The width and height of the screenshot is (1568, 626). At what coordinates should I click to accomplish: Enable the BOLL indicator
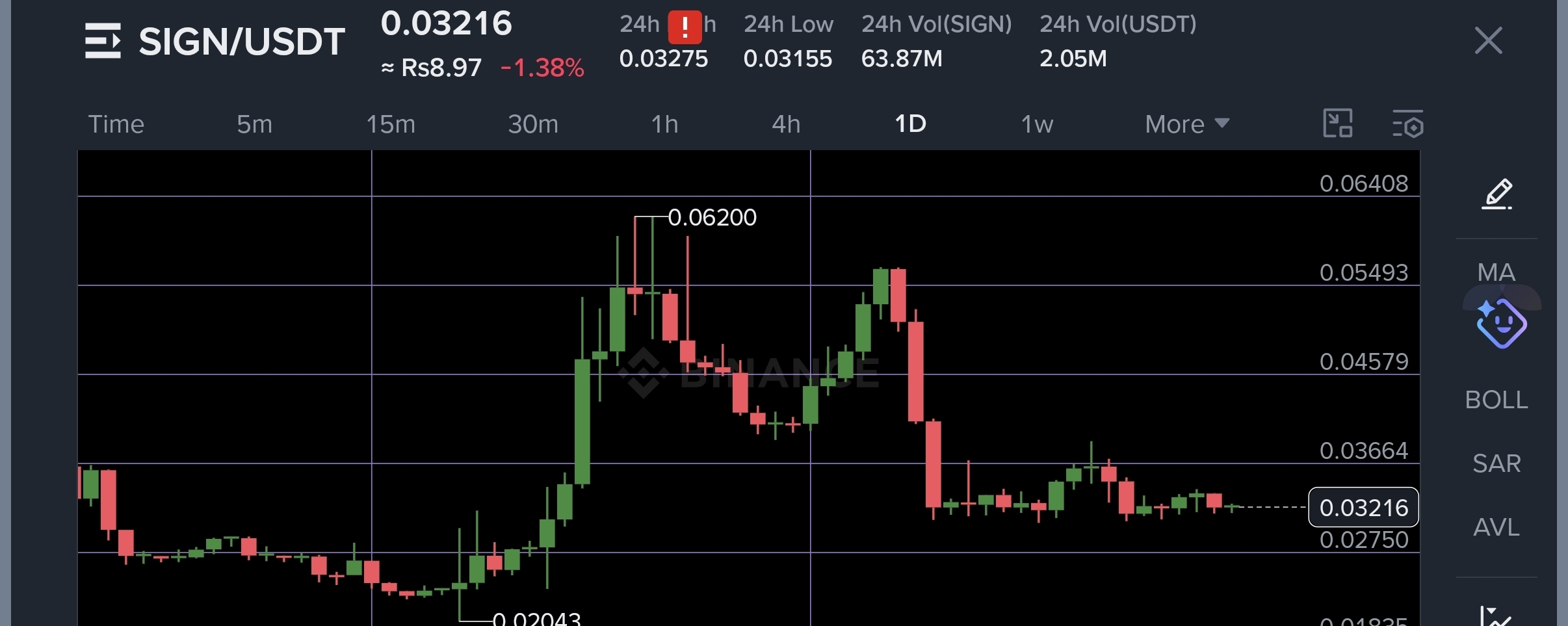click(1496, 400)
